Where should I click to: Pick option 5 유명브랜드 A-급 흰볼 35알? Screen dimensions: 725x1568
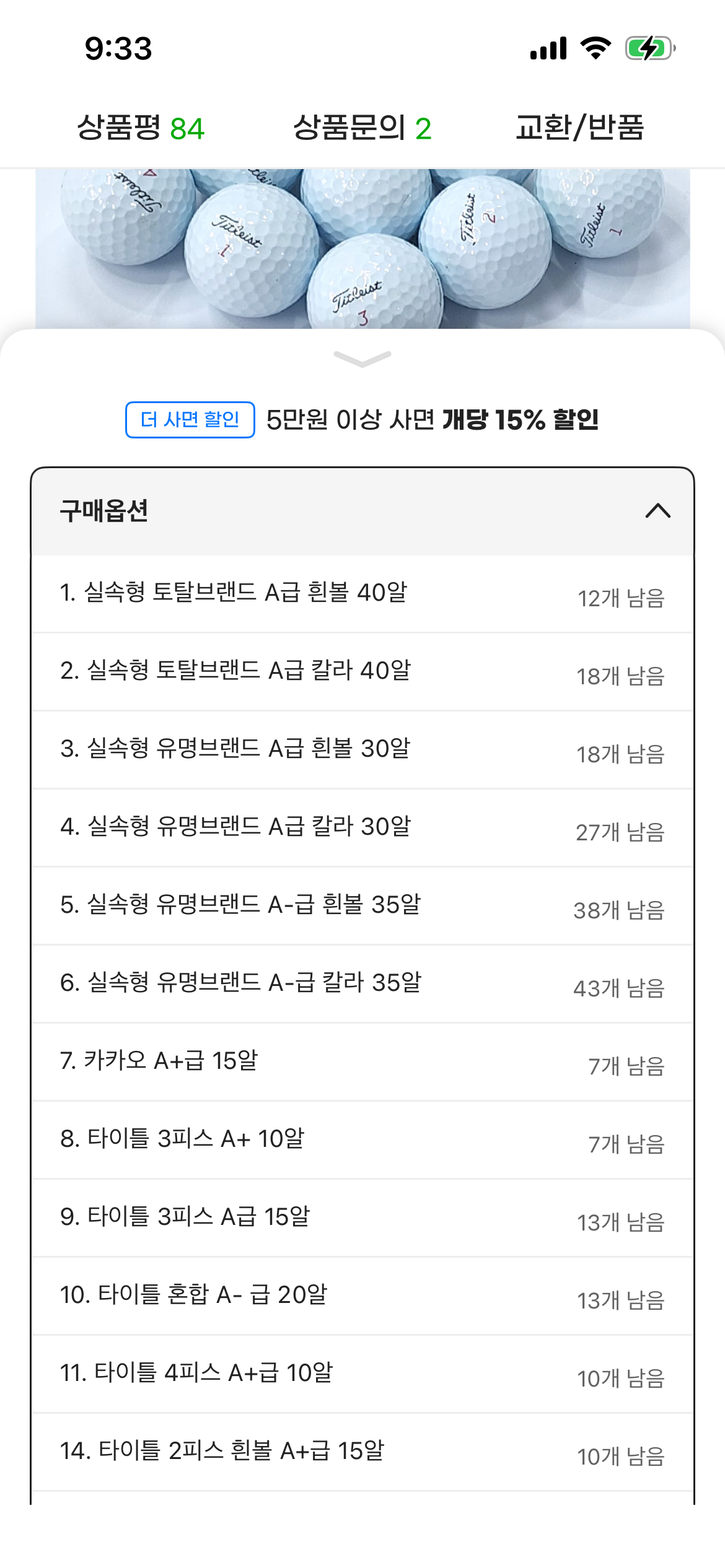pyautogui.click(x=362, y=905)
